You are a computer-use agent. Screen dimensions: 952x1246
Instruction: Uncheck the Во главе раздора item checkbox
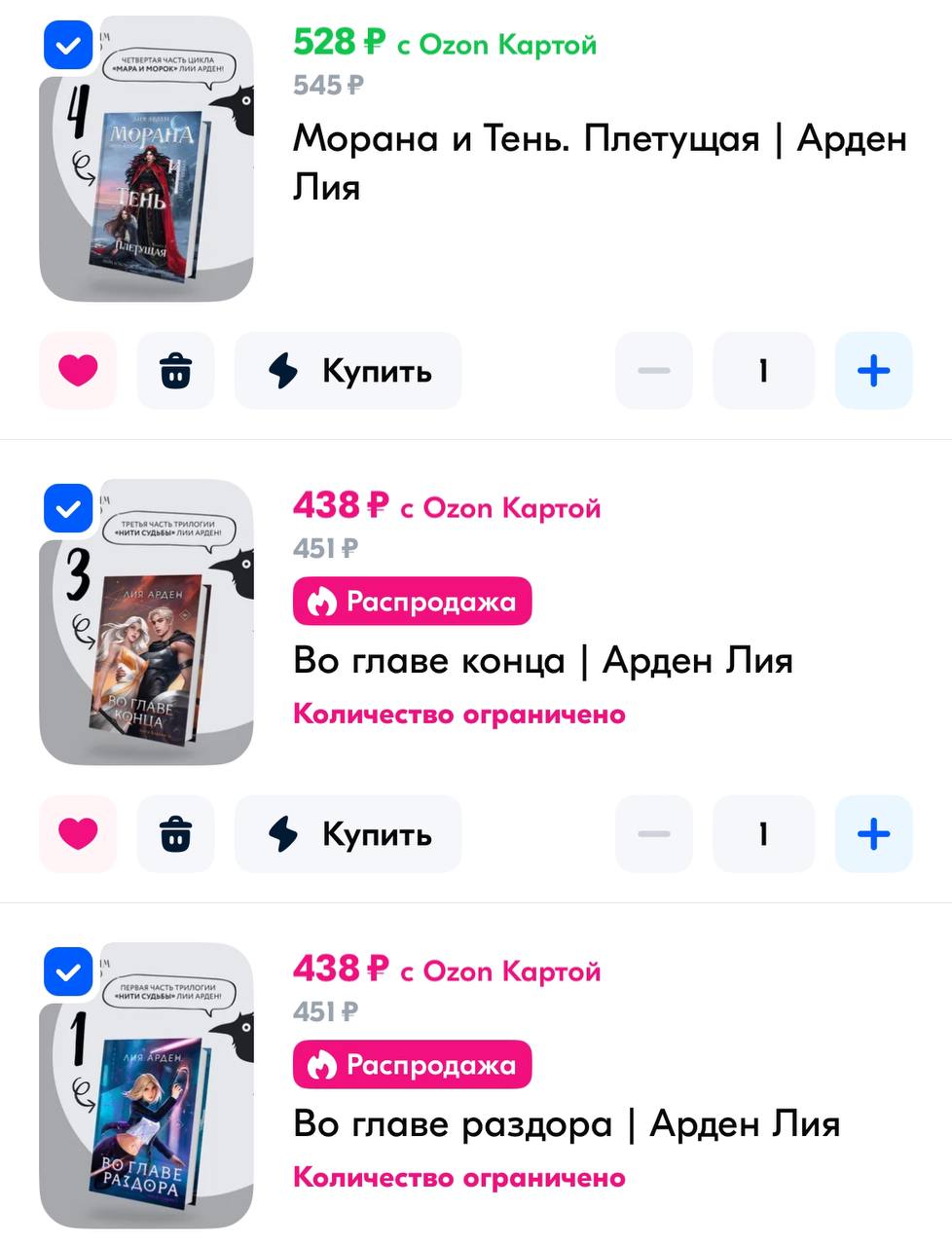pos(68,971)
